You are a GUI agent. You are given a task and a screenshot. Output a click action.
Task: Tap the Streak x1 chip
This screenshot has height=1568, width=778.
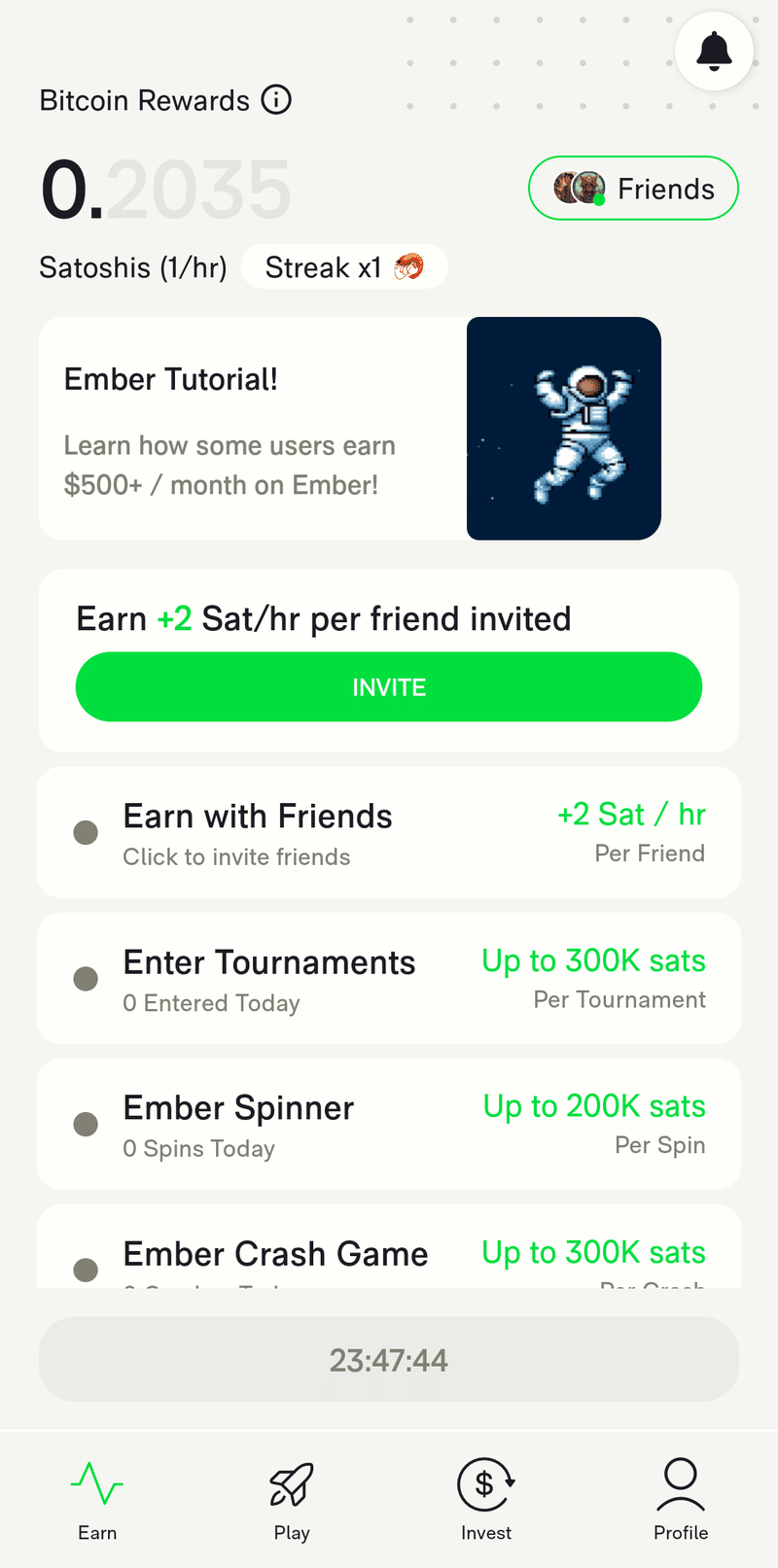[x=344, y=267]
